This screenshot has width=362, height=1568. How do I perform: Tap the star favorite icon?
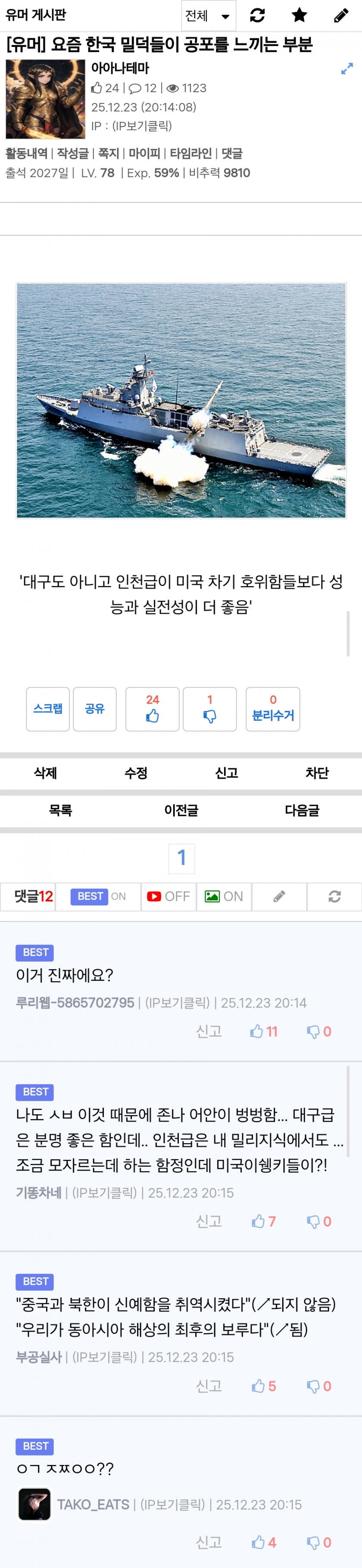(x=299, y=16)
